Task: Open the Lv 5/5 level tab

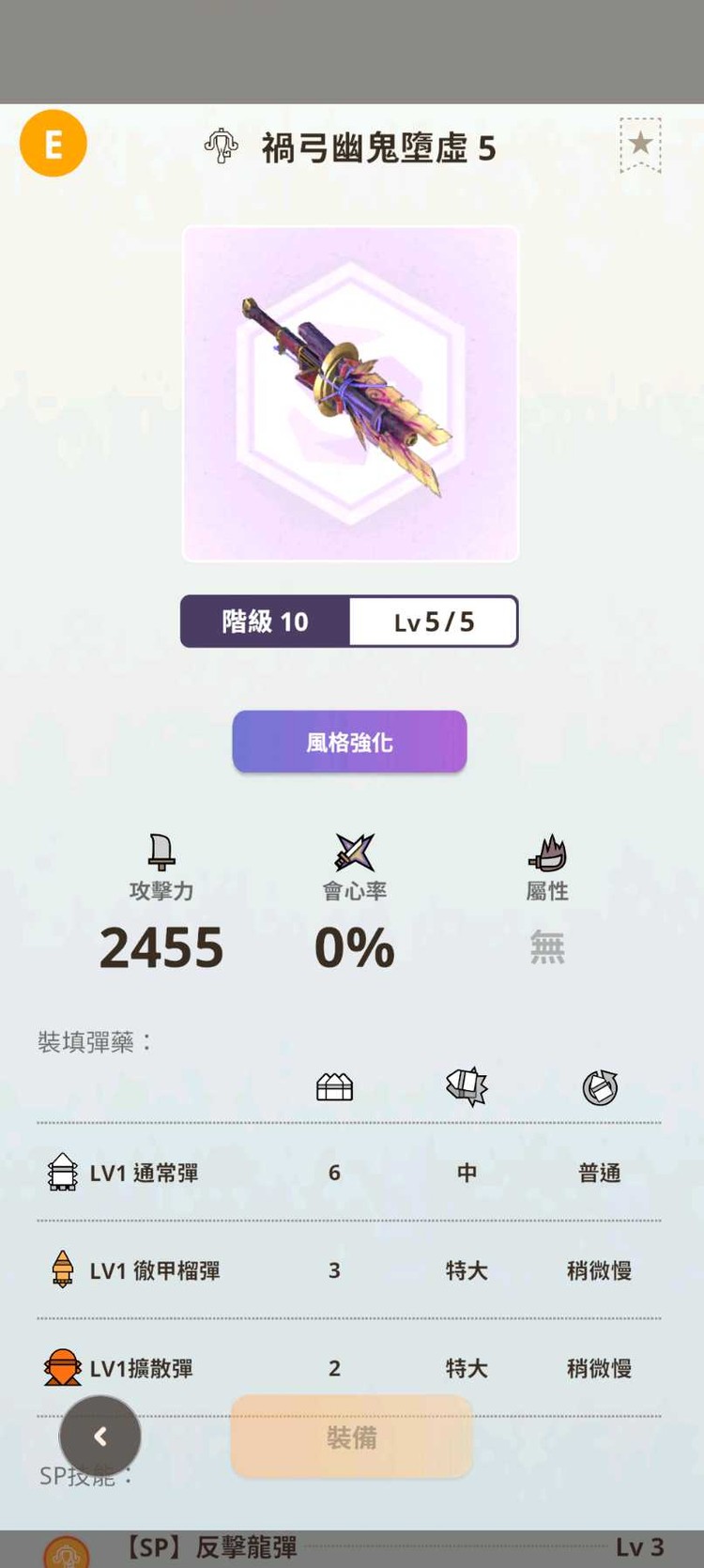Action: click(435, 622)
